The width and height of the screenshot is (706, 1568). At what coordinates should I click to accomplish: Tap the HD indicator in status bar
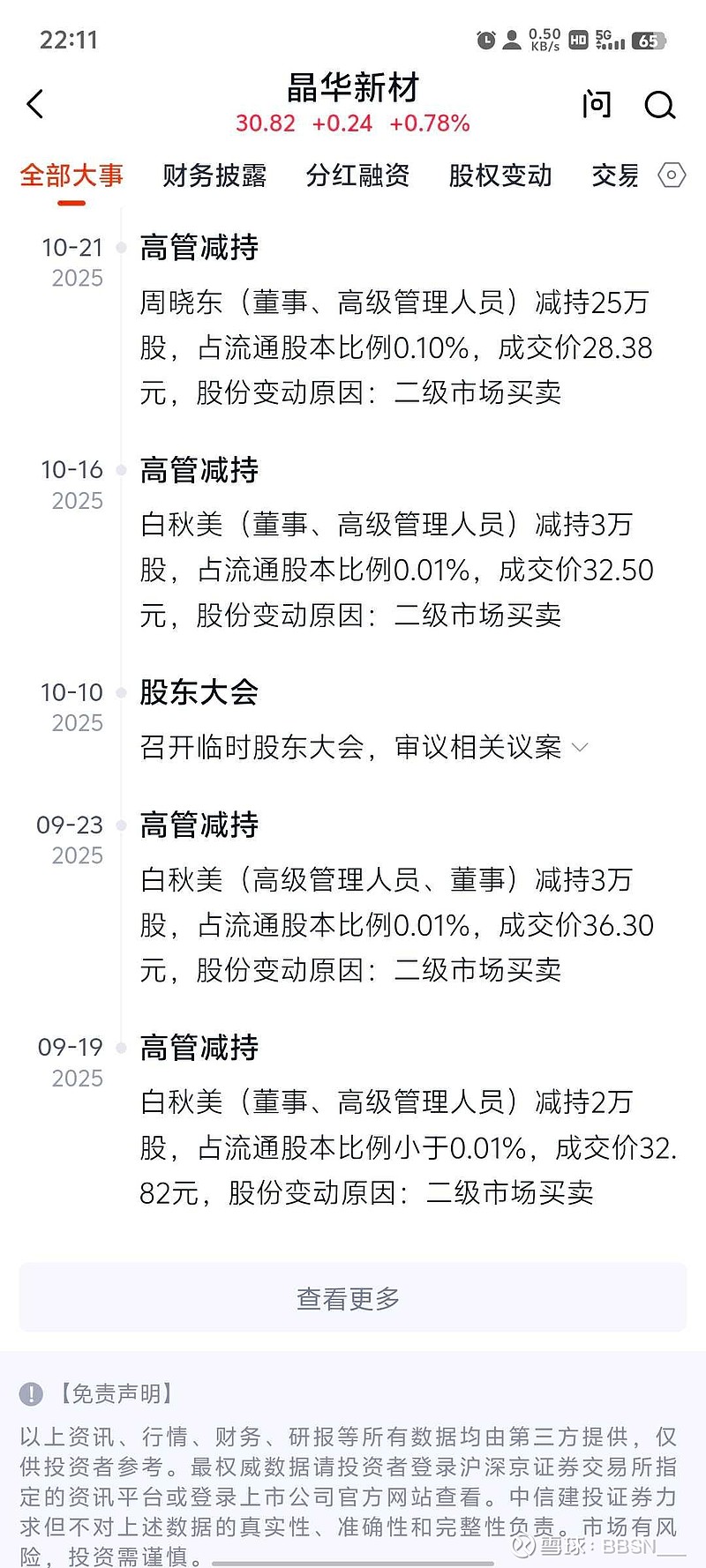(579, 40)
